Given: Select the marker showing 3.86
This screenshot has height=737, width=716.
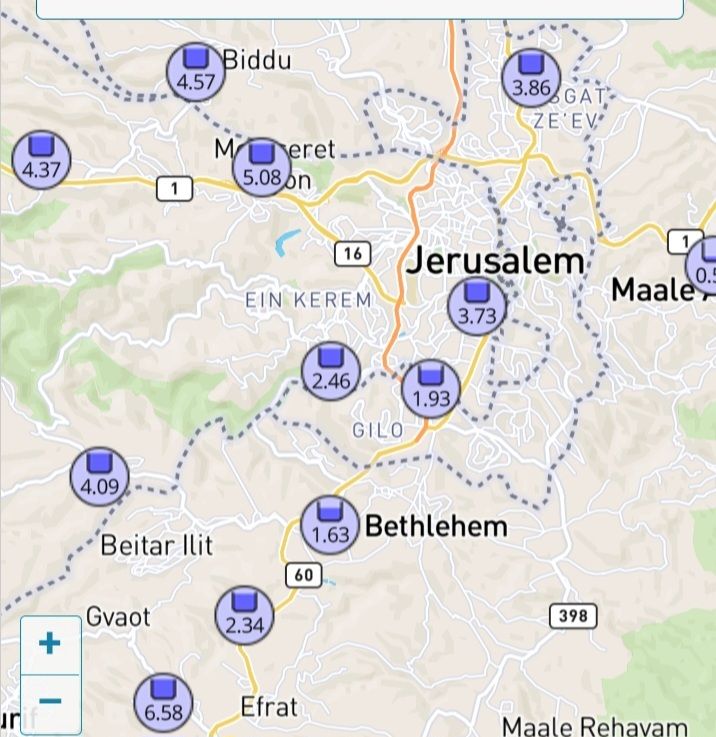Looking at the screenshot, I should (531, 78).
